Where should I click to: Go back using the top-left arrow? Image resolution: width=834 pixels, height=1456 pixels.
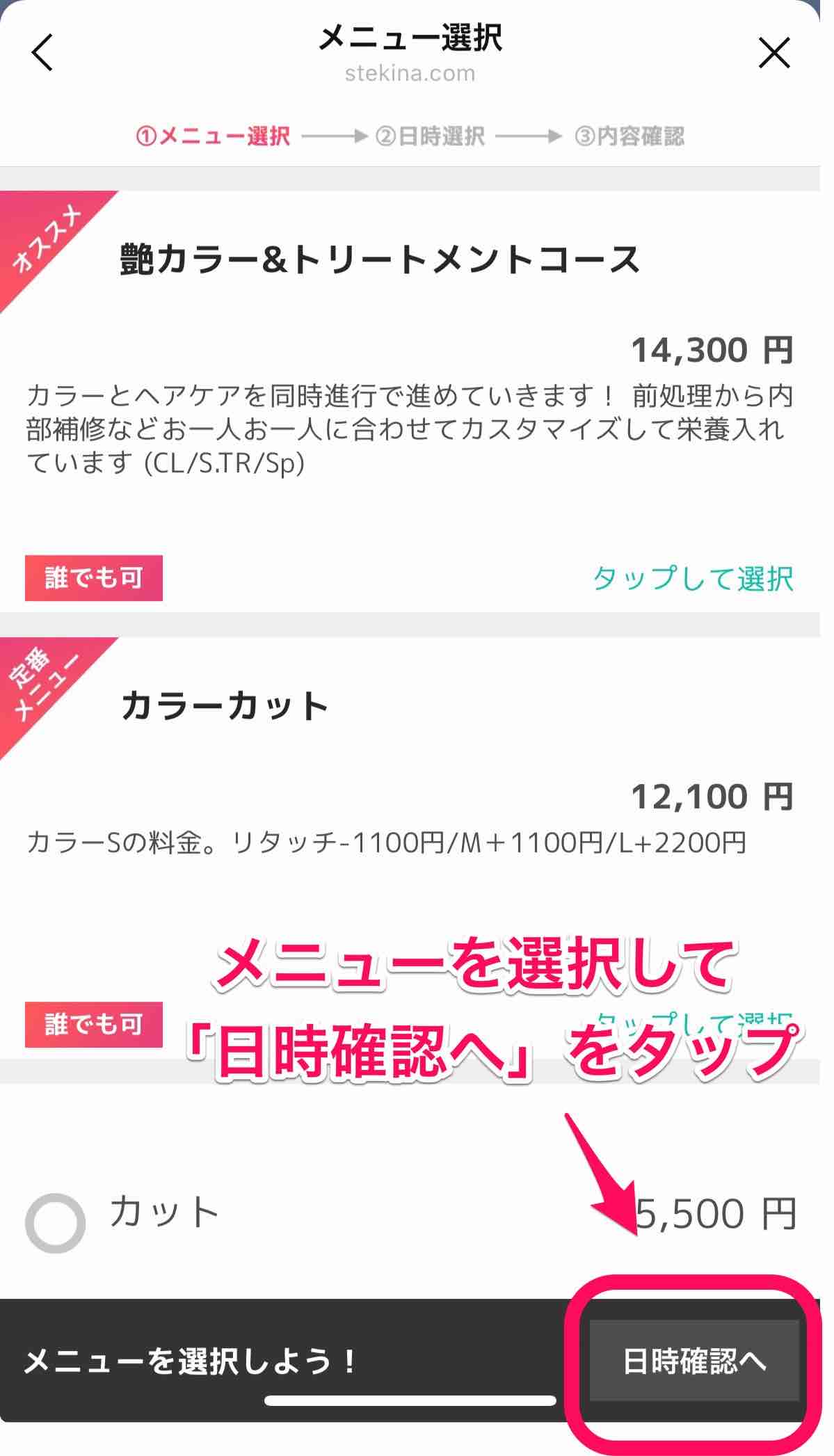click(43, 54)
